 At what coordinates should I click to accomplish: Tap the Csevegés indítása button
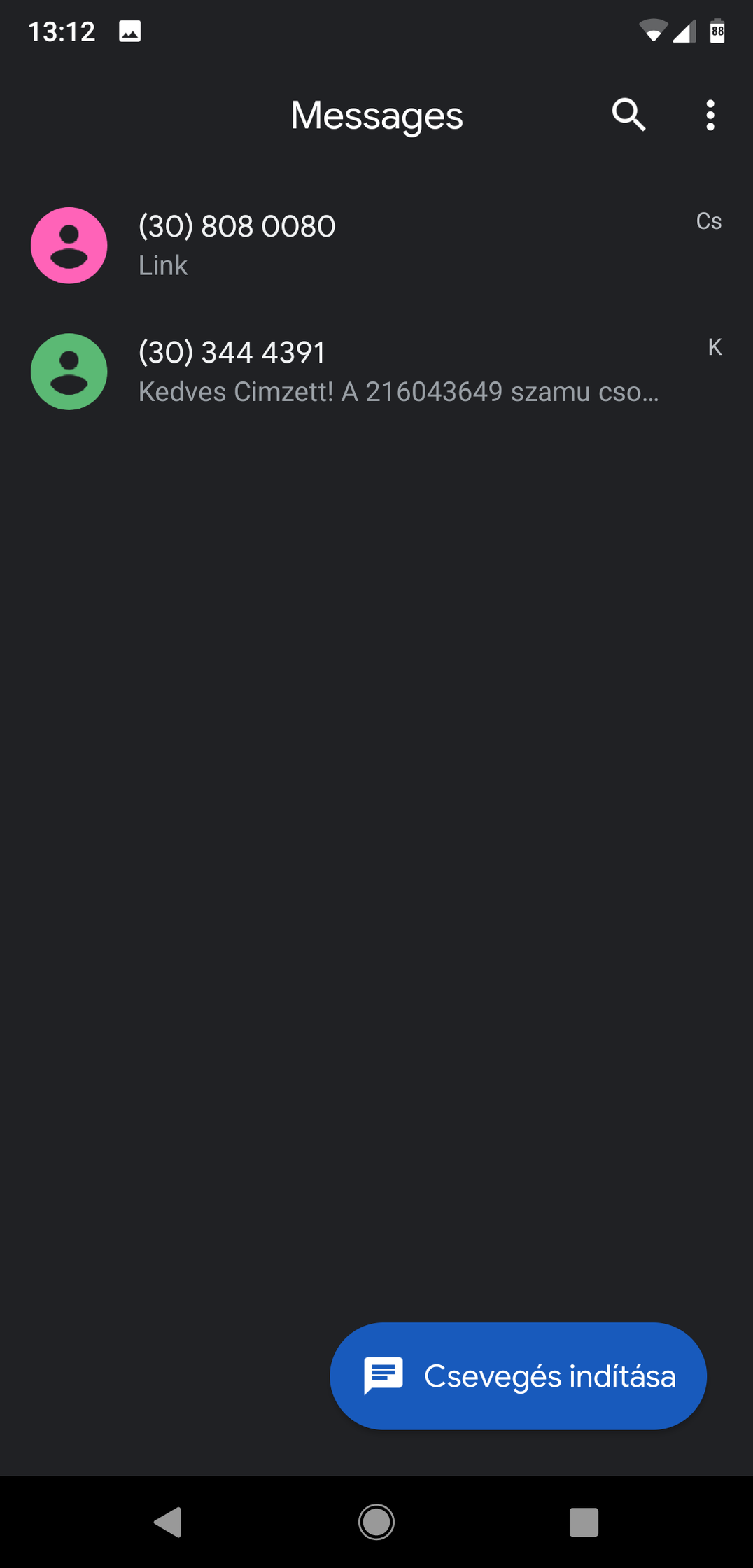point(518,1375)
